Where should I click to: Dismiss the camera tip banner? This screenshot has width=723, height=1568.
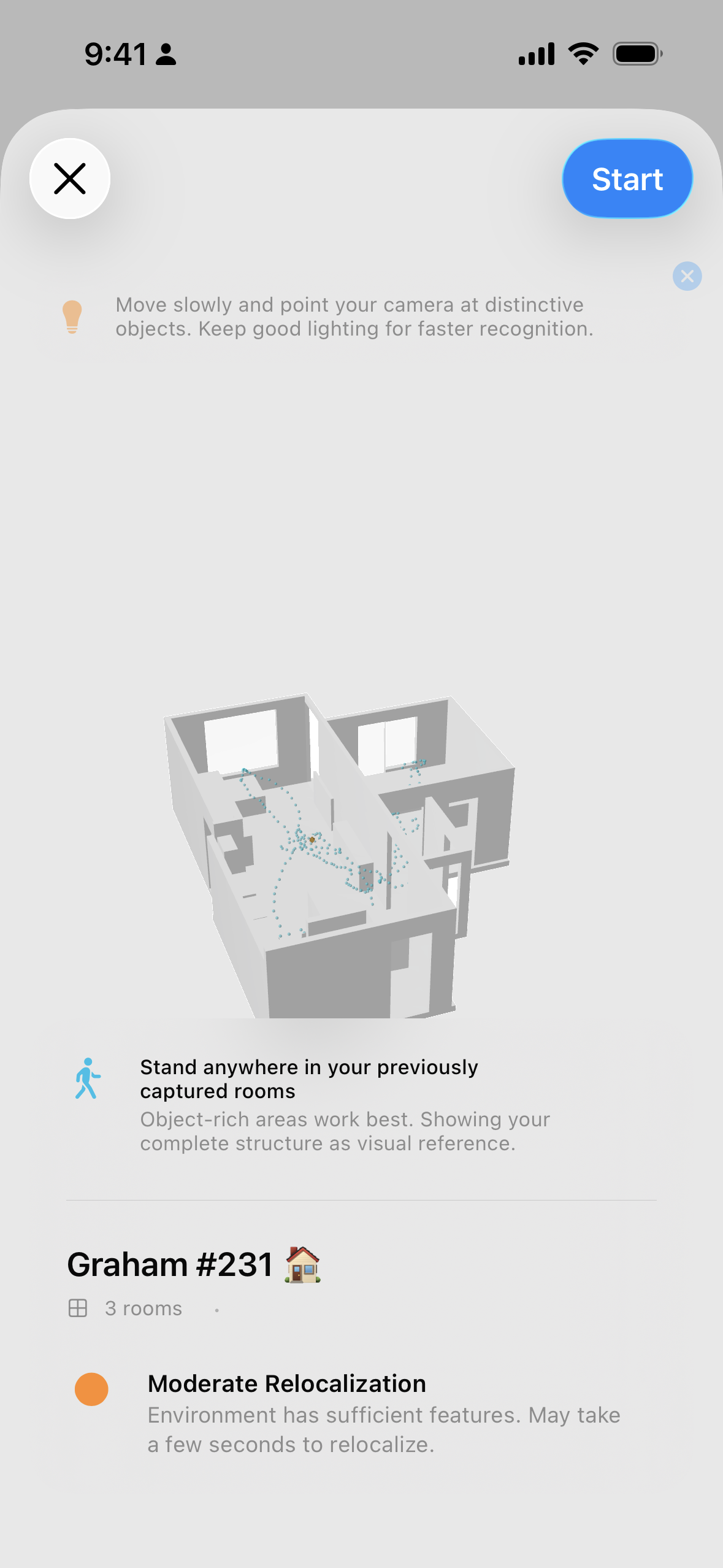[x=687, y=276]
